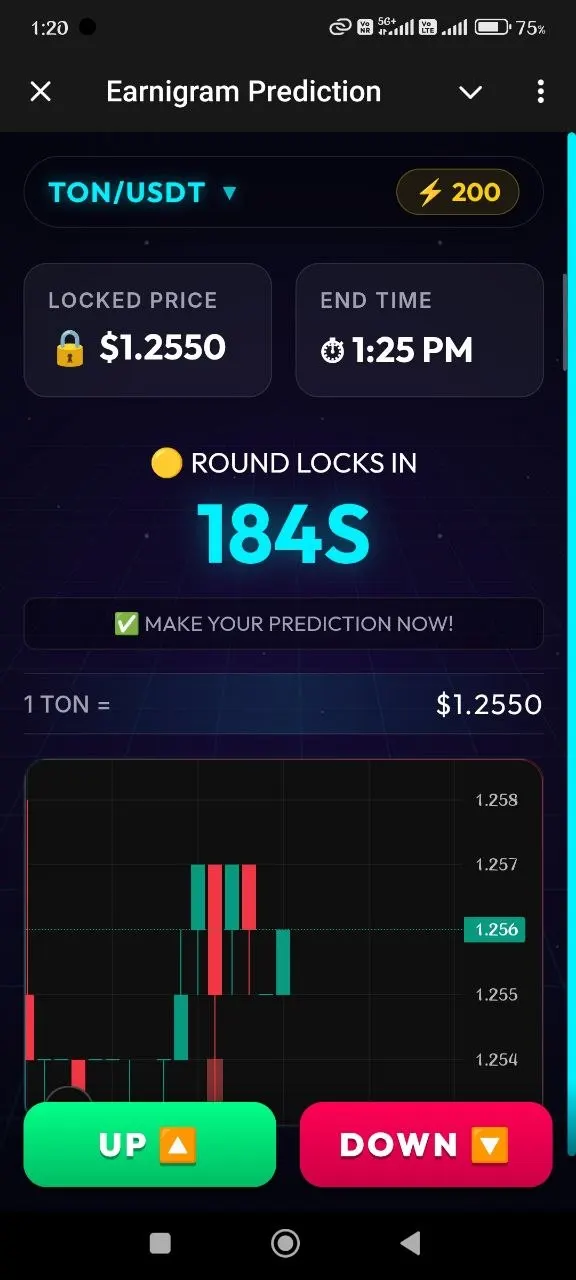Tap the 200 energy balance badge
The height and width of the screenshot is (1280, 576).
[x=458, y=192]
